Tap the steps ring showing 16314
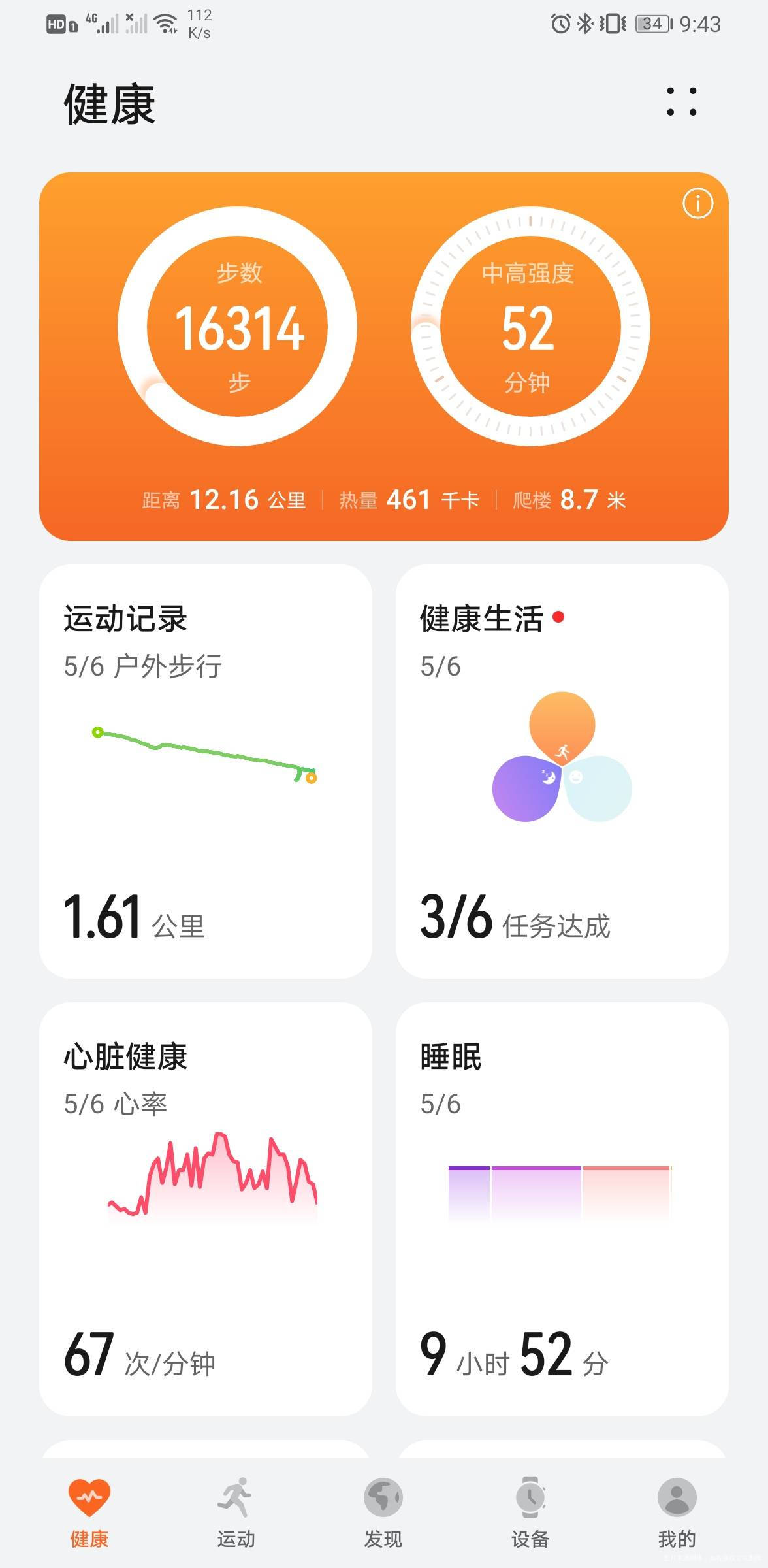Image resolution: width=768 pixels, height=1568 pixels. point(240,329)
